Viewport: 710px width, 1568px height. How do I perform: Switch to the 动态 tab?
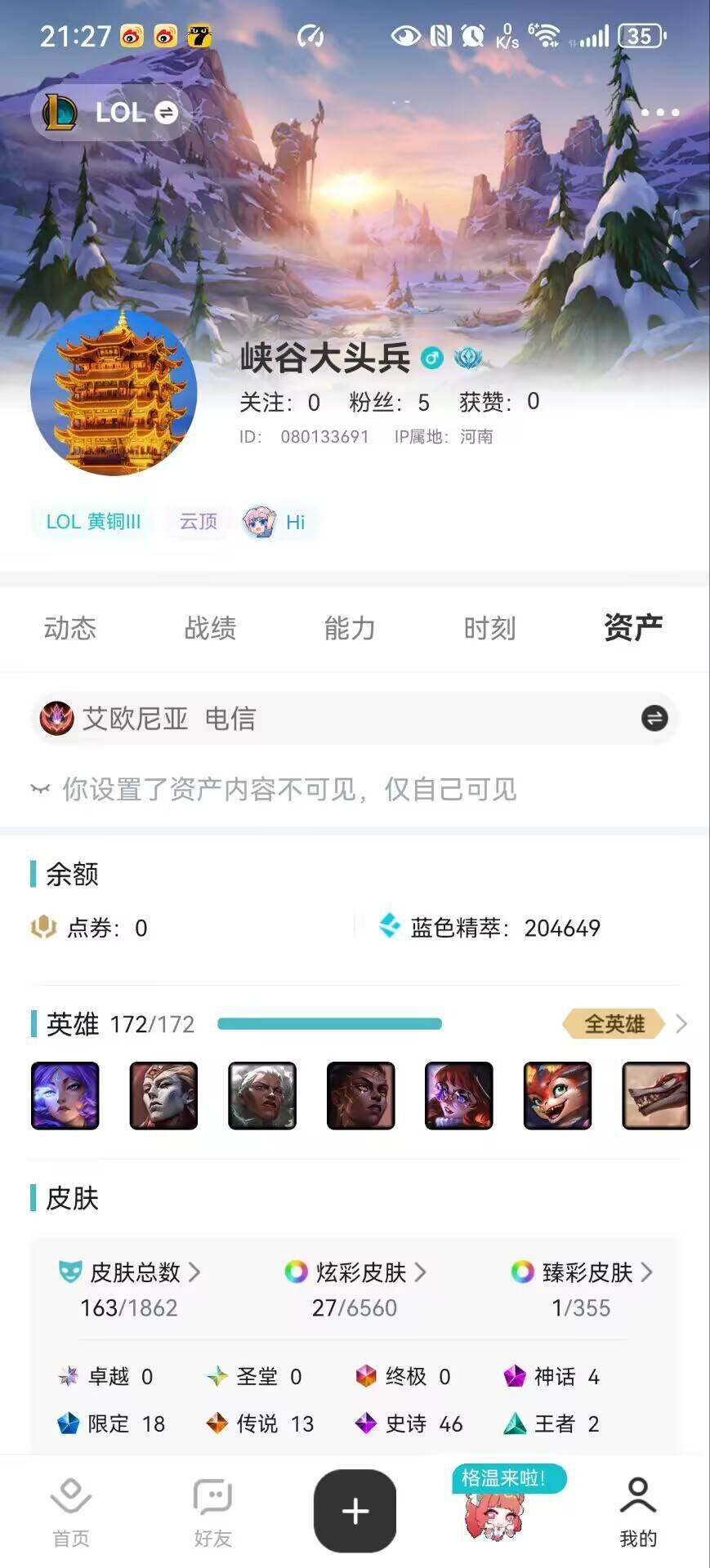[x=70, y=628]
